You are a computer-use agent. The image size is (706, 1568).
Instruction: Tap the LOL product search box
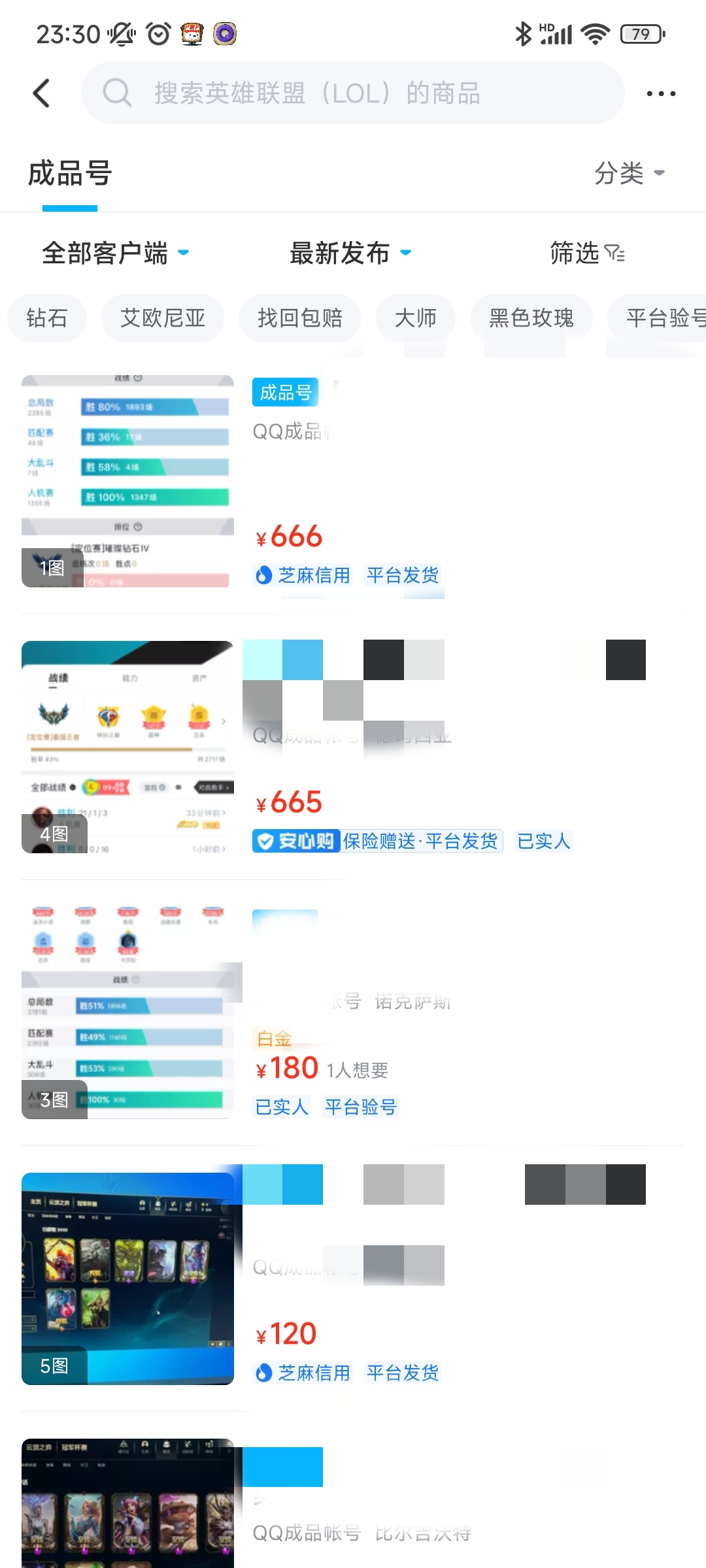(353, 93)
